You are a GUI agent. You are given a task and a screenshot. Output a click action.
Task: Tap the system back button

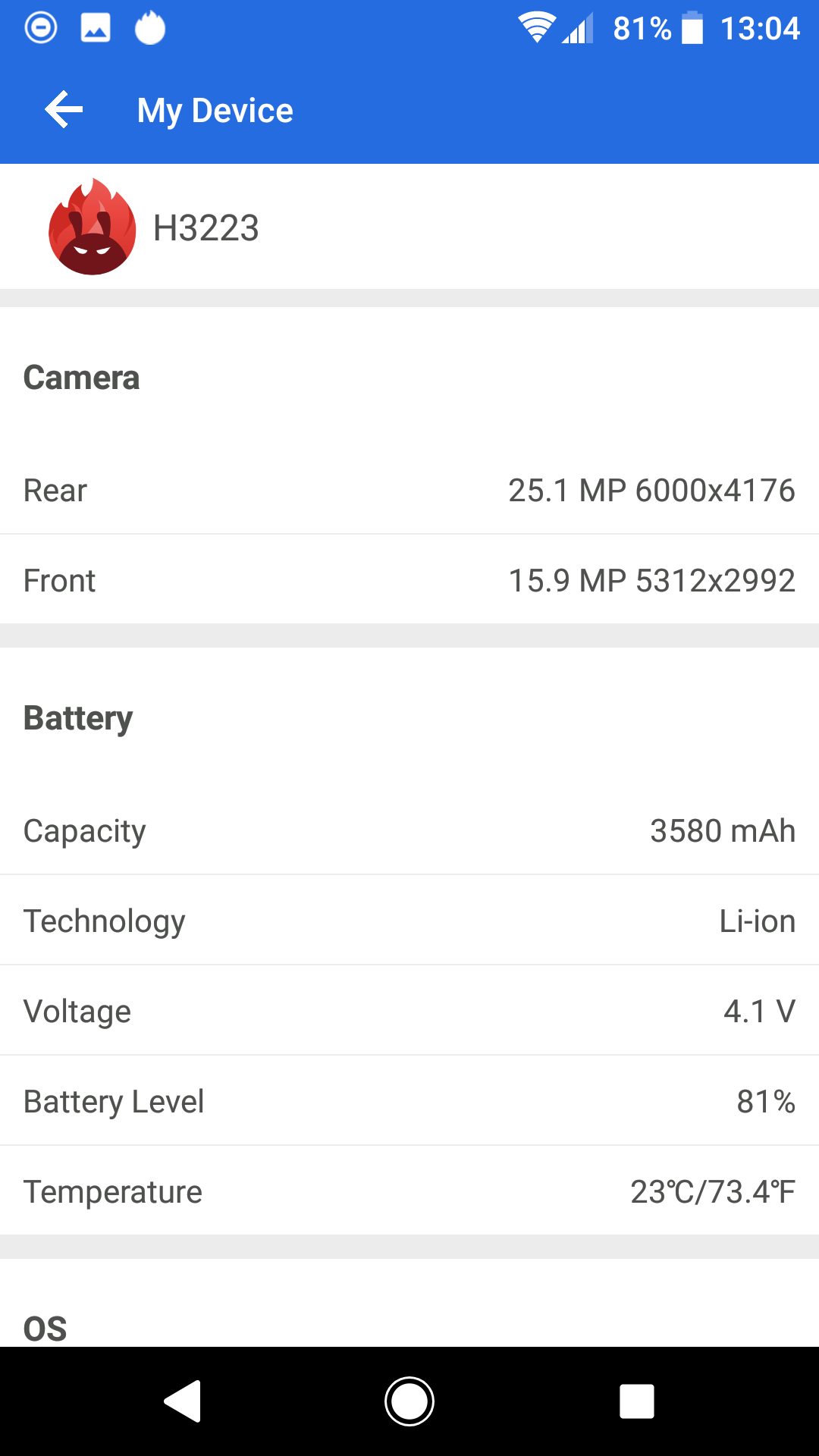click(183, 1401)
